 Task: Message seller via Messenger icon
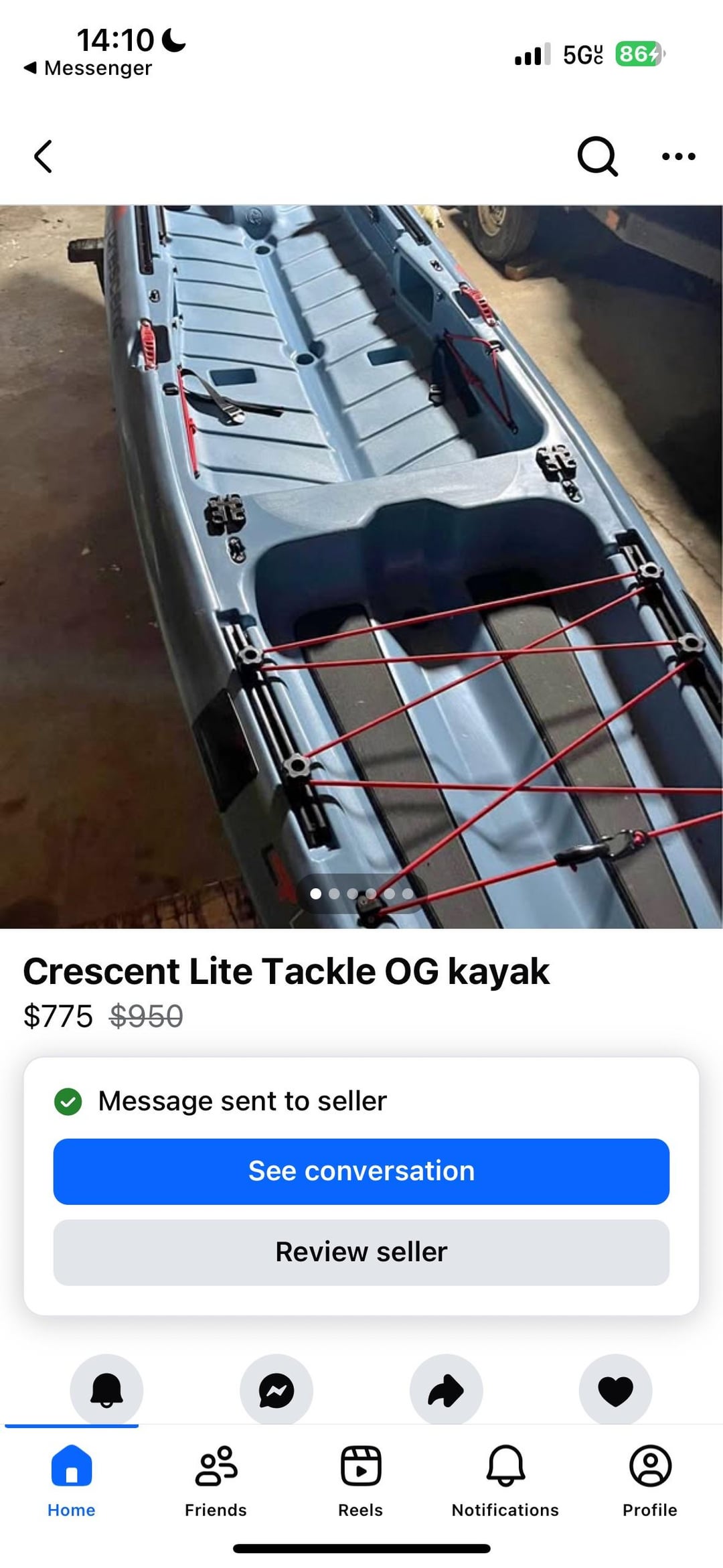[x=276, y=1390]
